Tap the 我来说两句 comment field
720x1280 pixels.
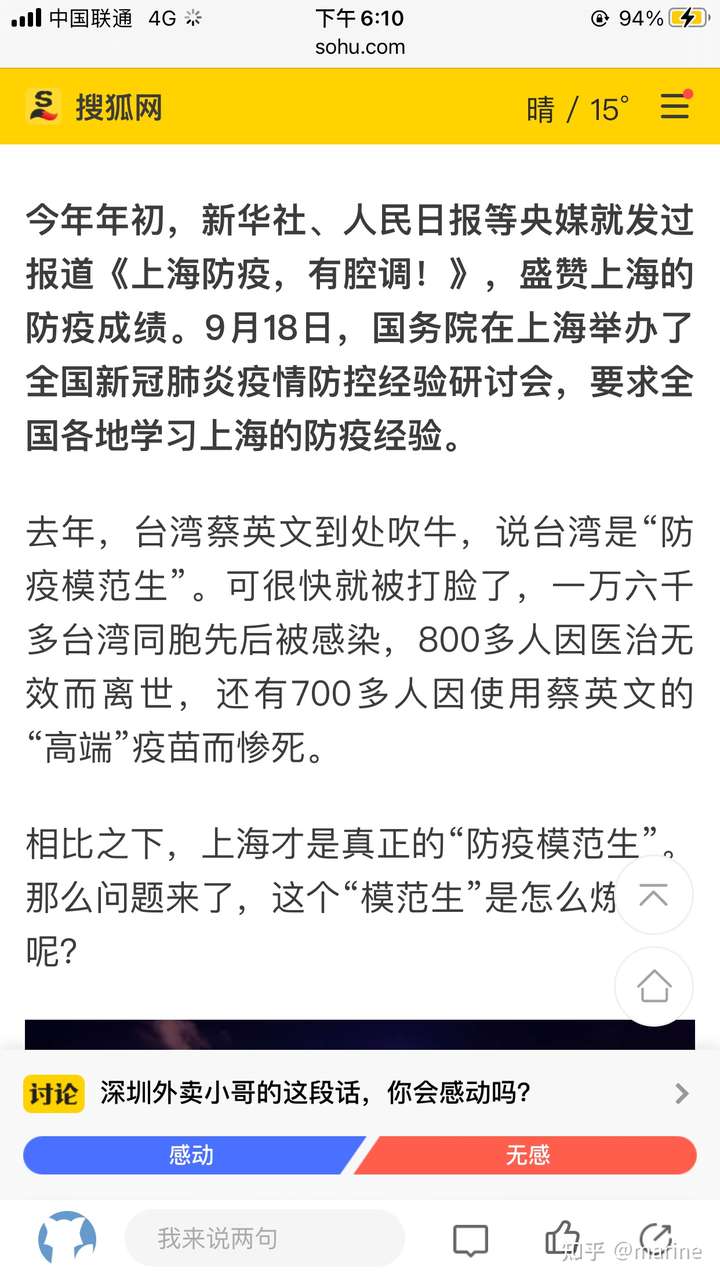tap(264, 1238)
